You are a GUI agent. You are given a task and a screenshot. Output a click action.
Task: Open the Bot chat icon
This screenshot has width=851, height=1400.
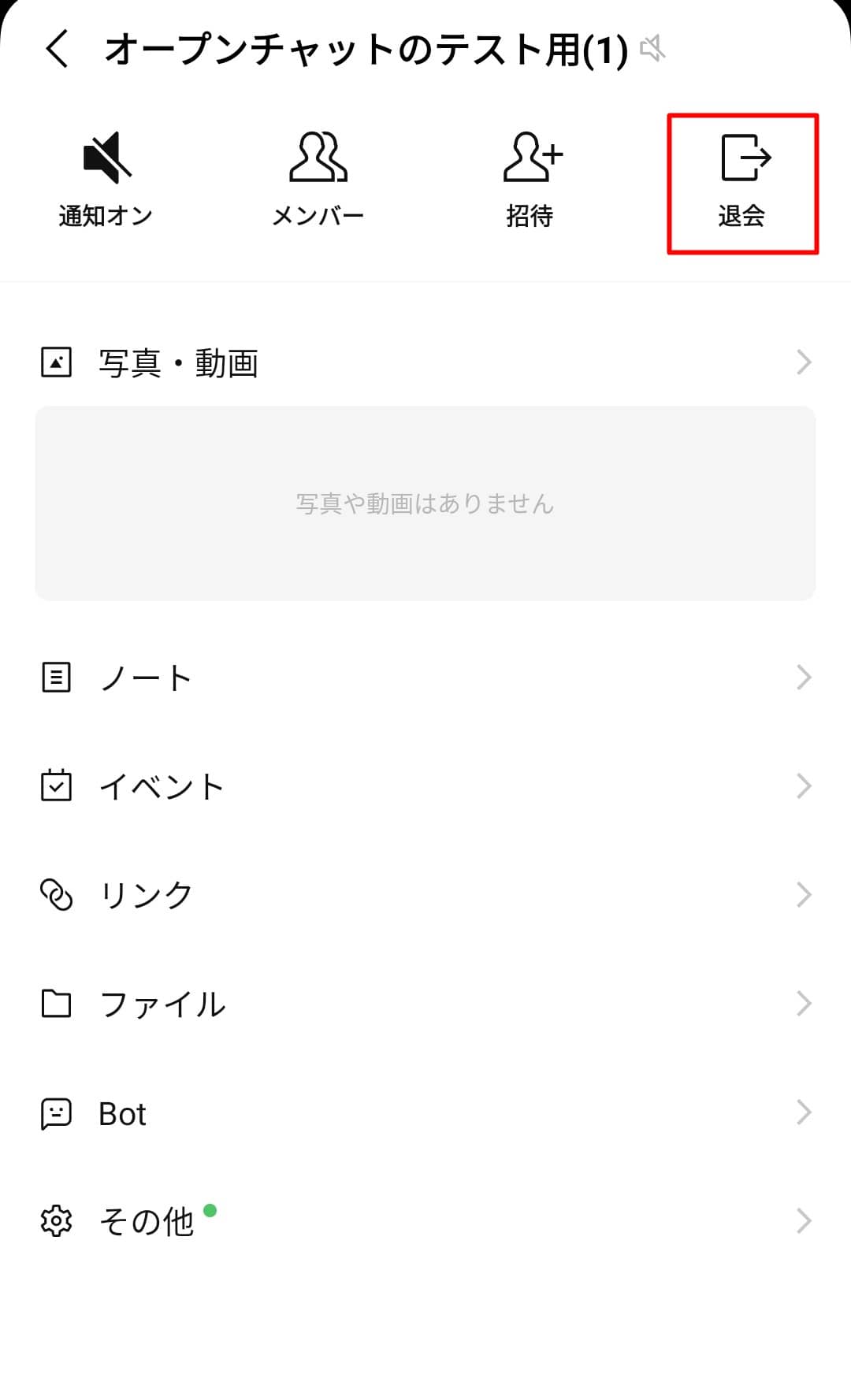56,1112
